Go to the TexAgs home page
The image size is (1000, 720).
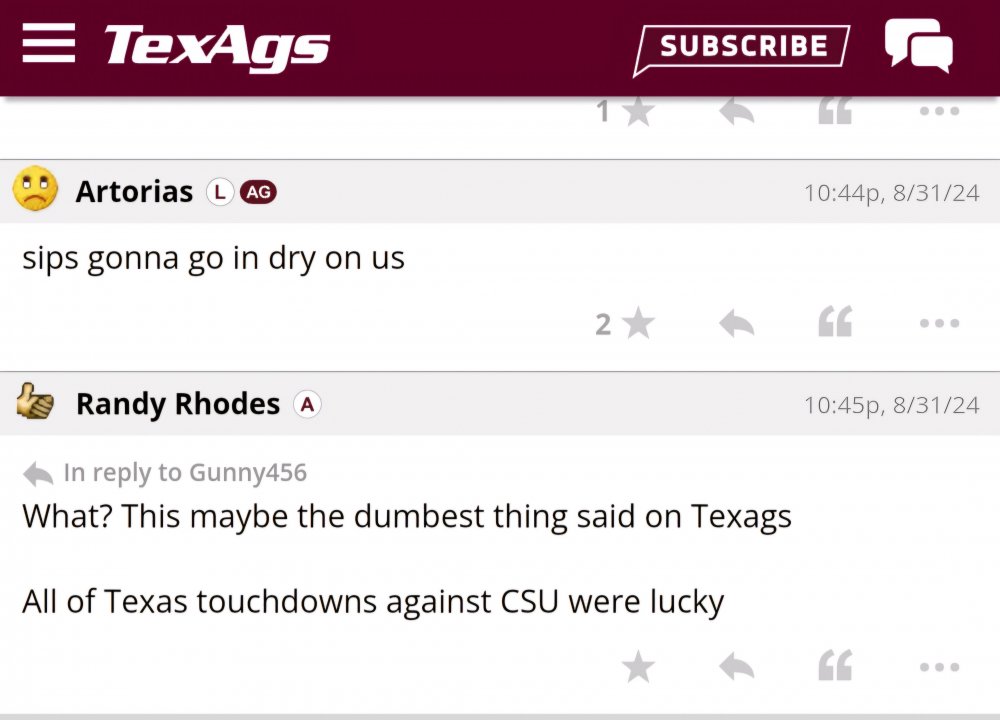[x=217, y=48]
